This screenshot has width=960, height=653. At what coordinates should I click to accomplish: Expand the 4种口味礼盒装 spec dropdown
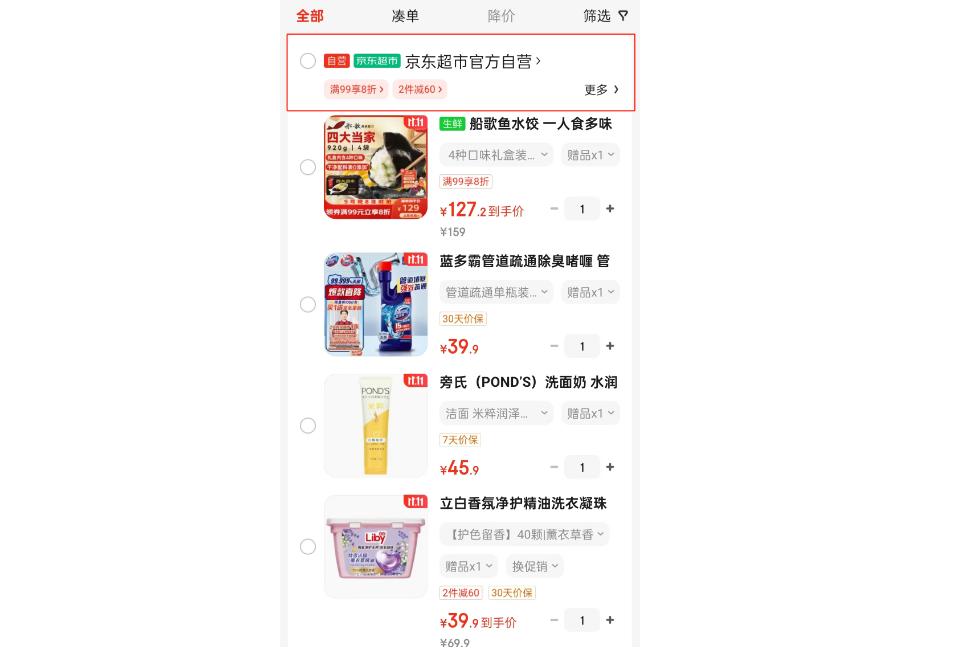pyautogui.click(x=497, y=155)
